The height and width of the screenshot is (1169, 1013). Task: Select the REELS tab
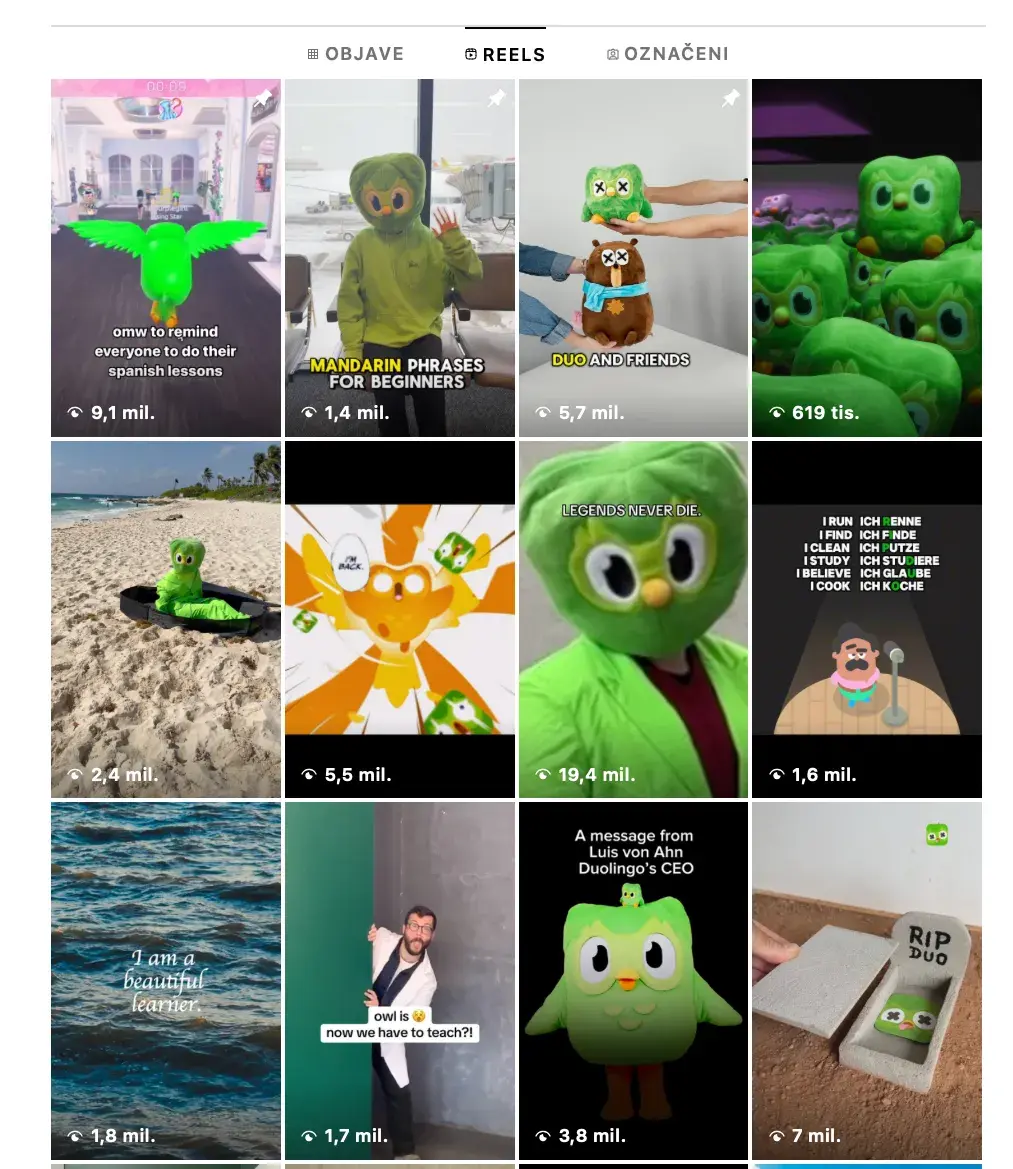pyautogui.click(x=505, y=55)
